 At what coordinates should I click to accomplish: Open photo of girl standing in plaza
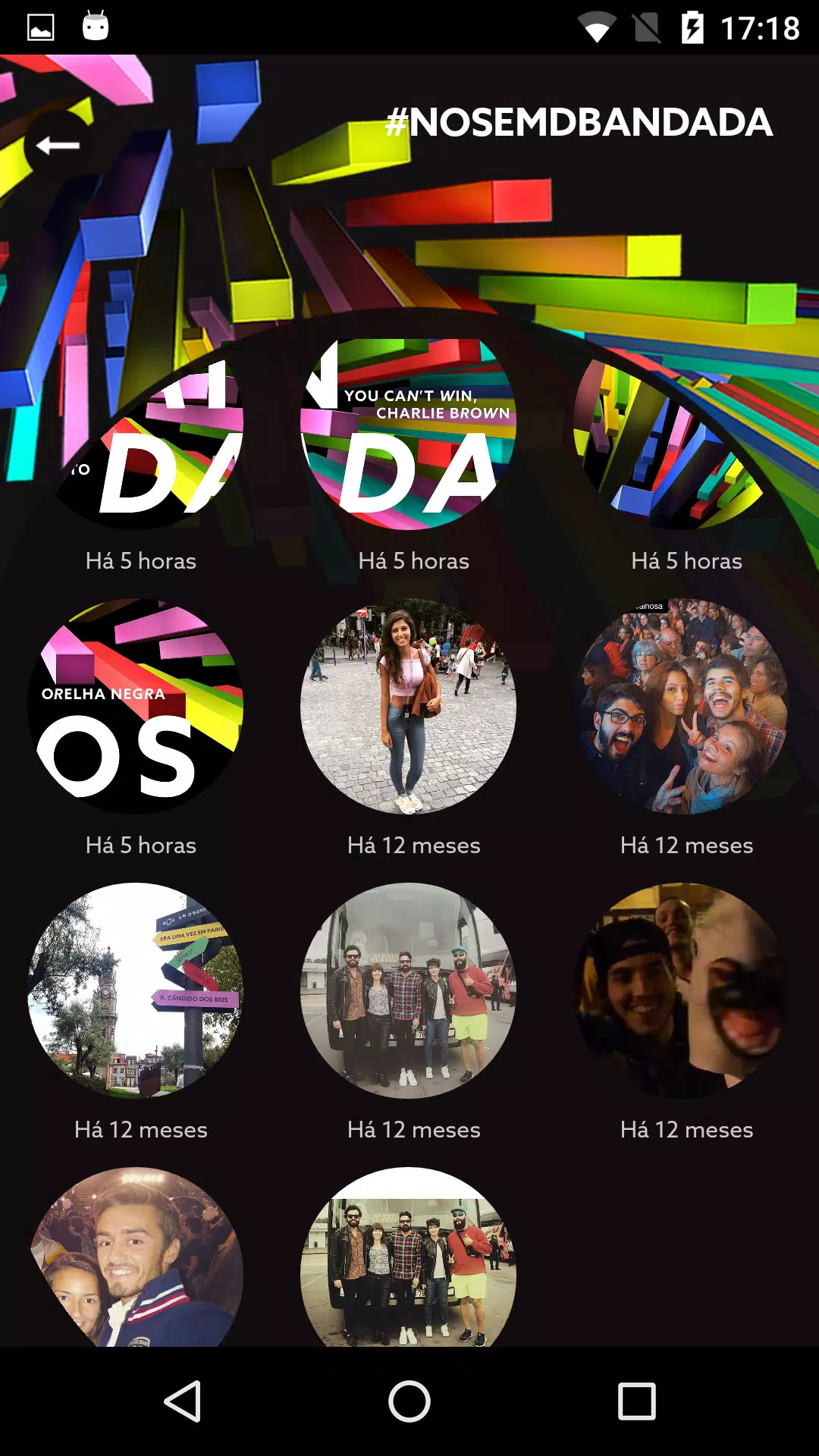[408, 706]
